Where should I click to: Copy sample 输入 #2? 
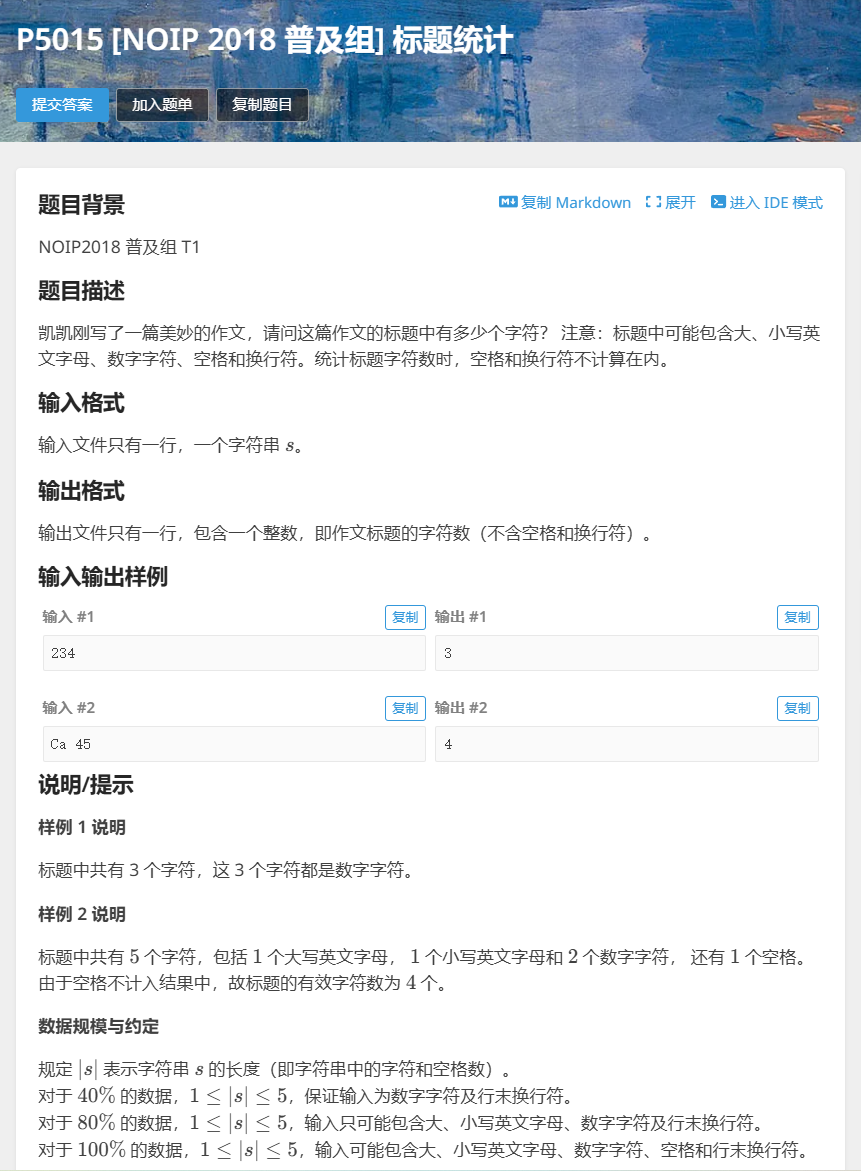[405, 708]
